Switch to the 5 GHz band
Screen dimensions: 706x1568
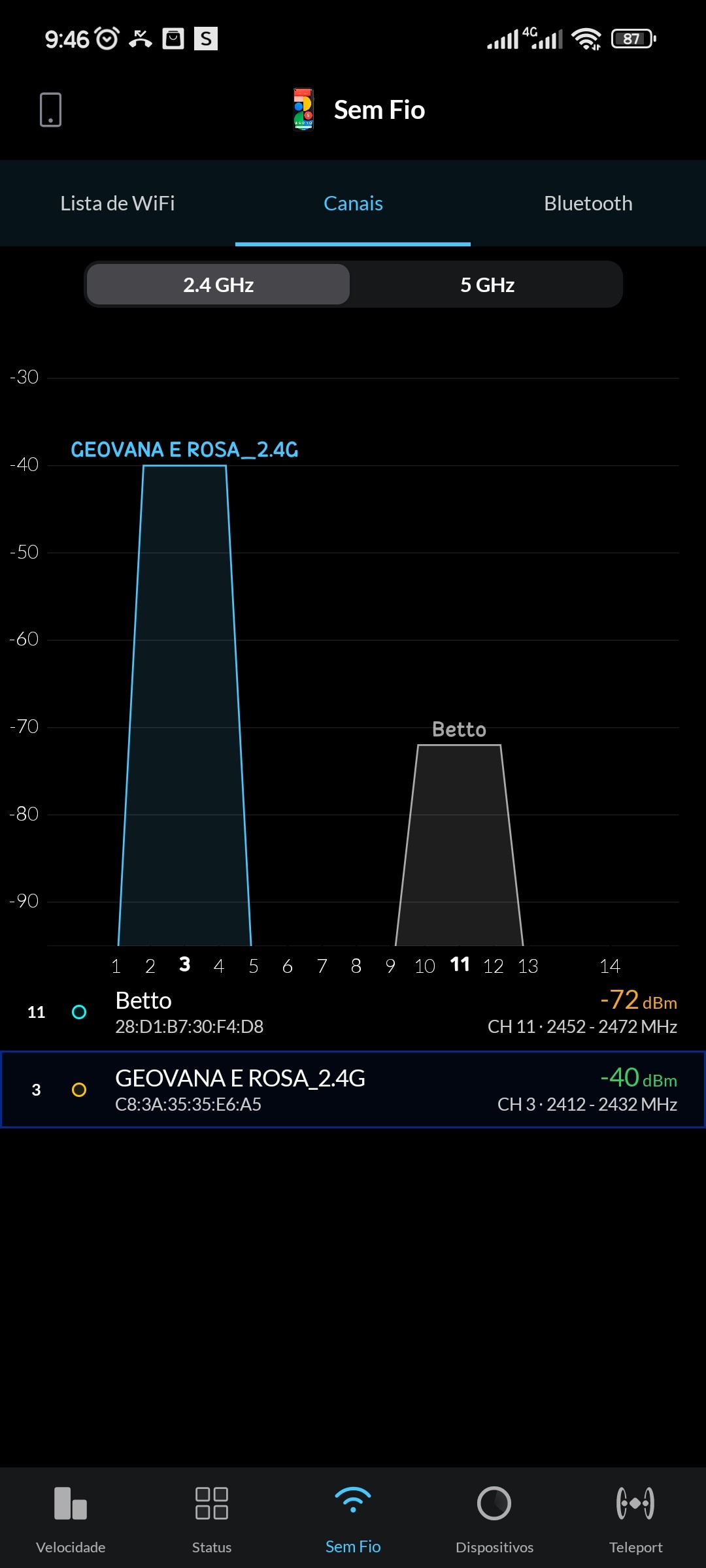[x=487, y=285]
